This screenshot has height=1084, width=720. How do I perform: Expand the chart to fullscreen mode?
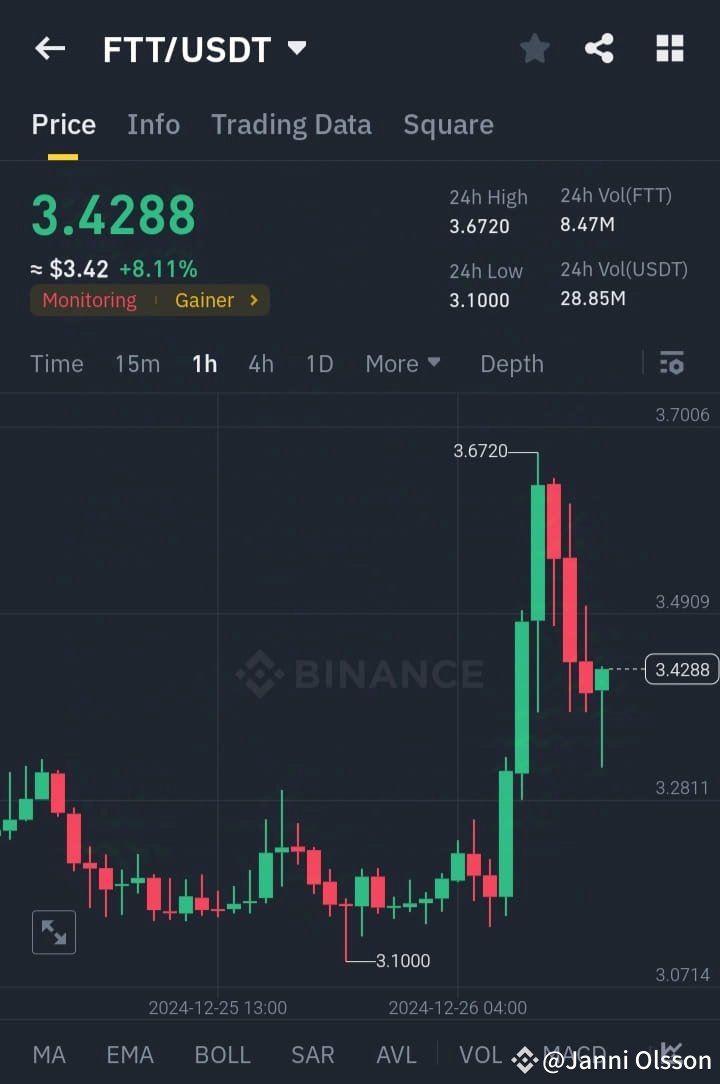click(54, 932)
